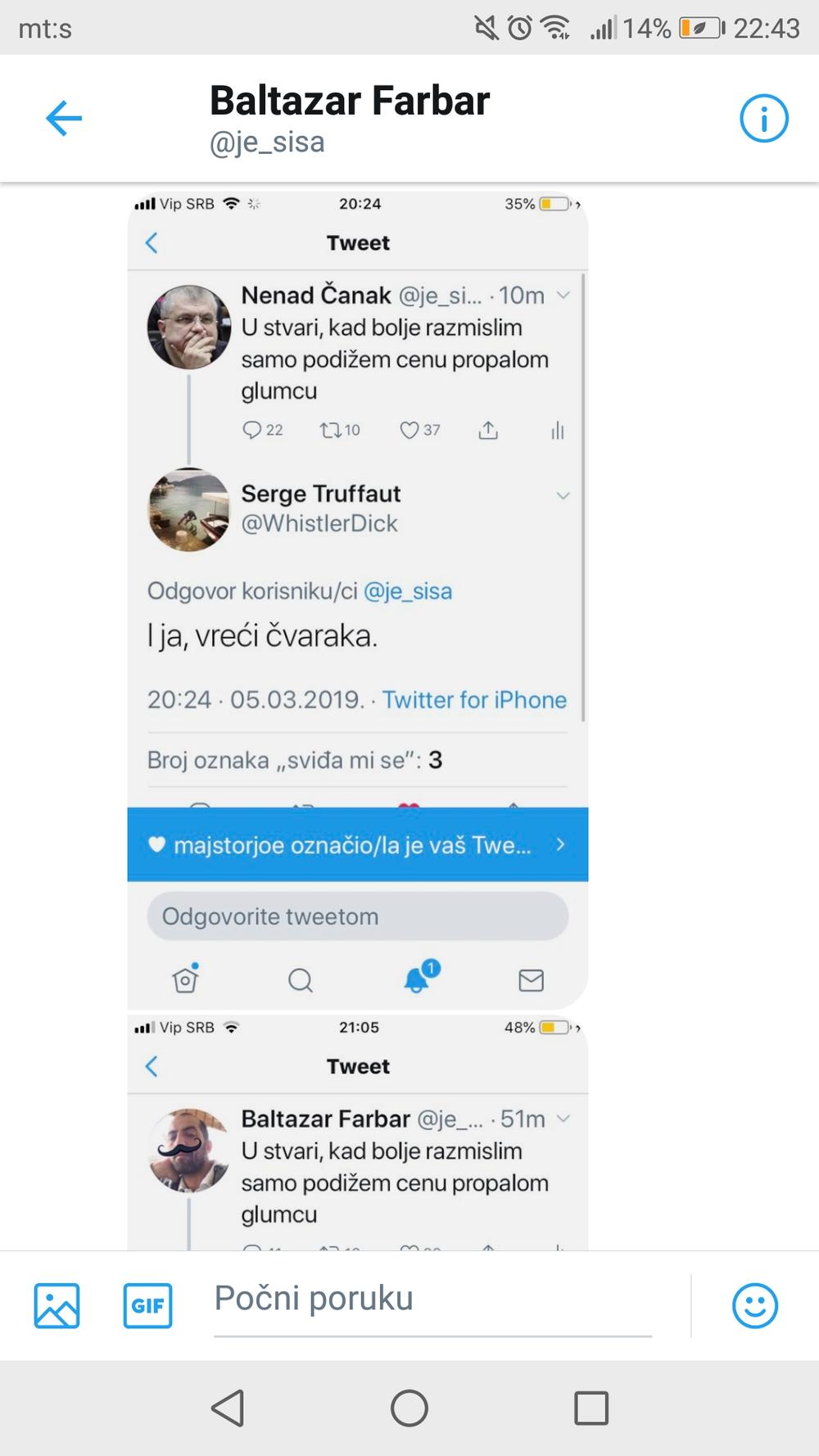Open the GIF picker

147,1305
